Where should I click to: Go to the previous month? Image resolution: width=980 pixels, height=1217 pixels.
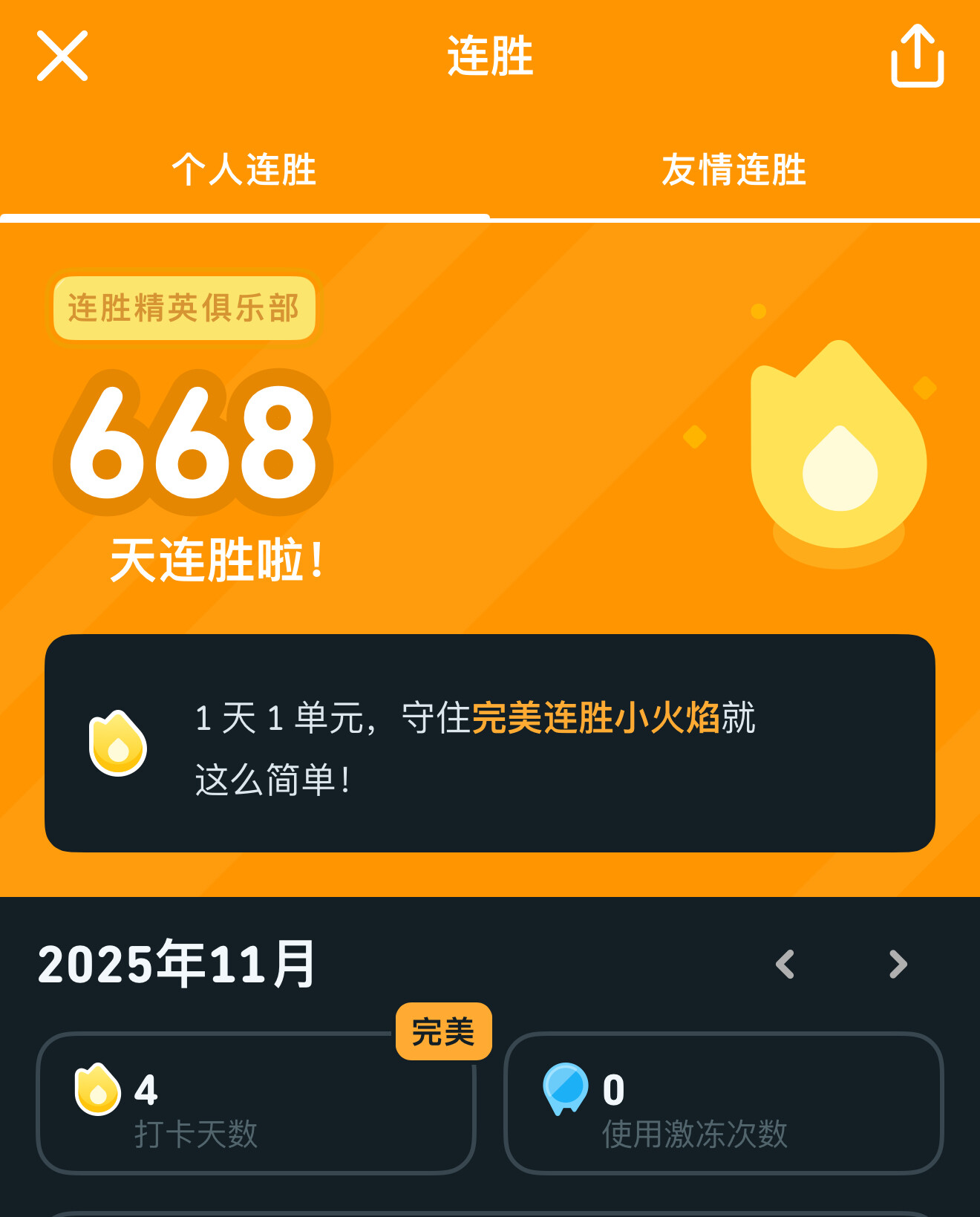(x=785, y=964)
